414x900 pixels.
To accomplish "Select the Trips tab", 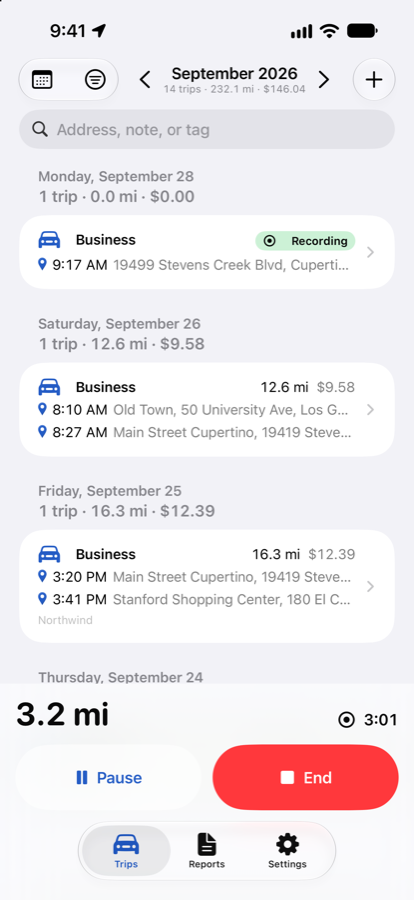I will 126,852.
